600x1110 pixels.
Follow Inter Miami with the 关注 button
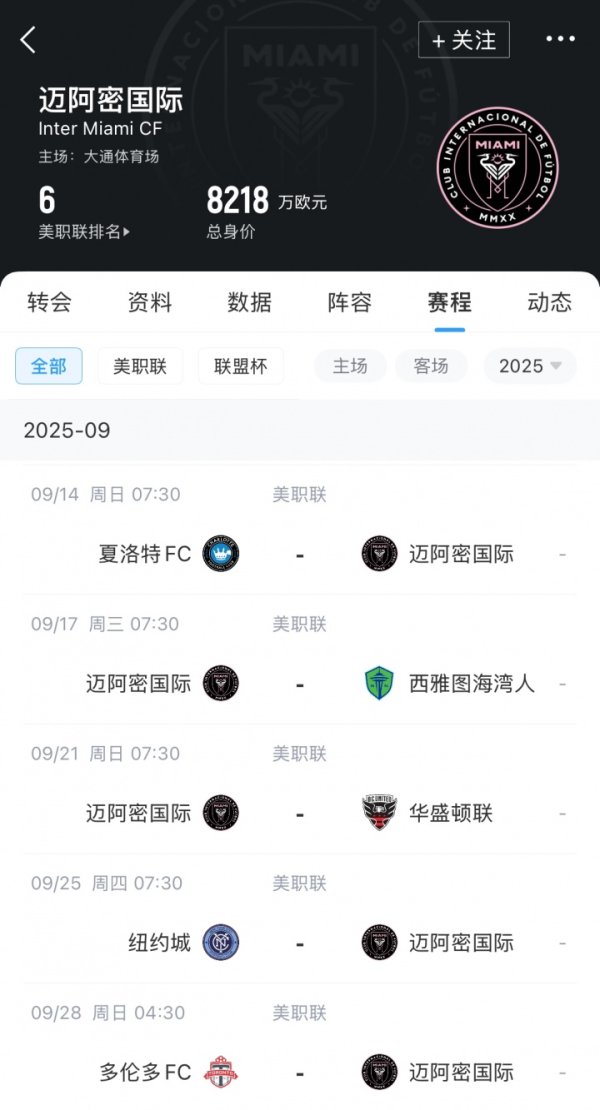pyautogui.click(x=463, y=40)
